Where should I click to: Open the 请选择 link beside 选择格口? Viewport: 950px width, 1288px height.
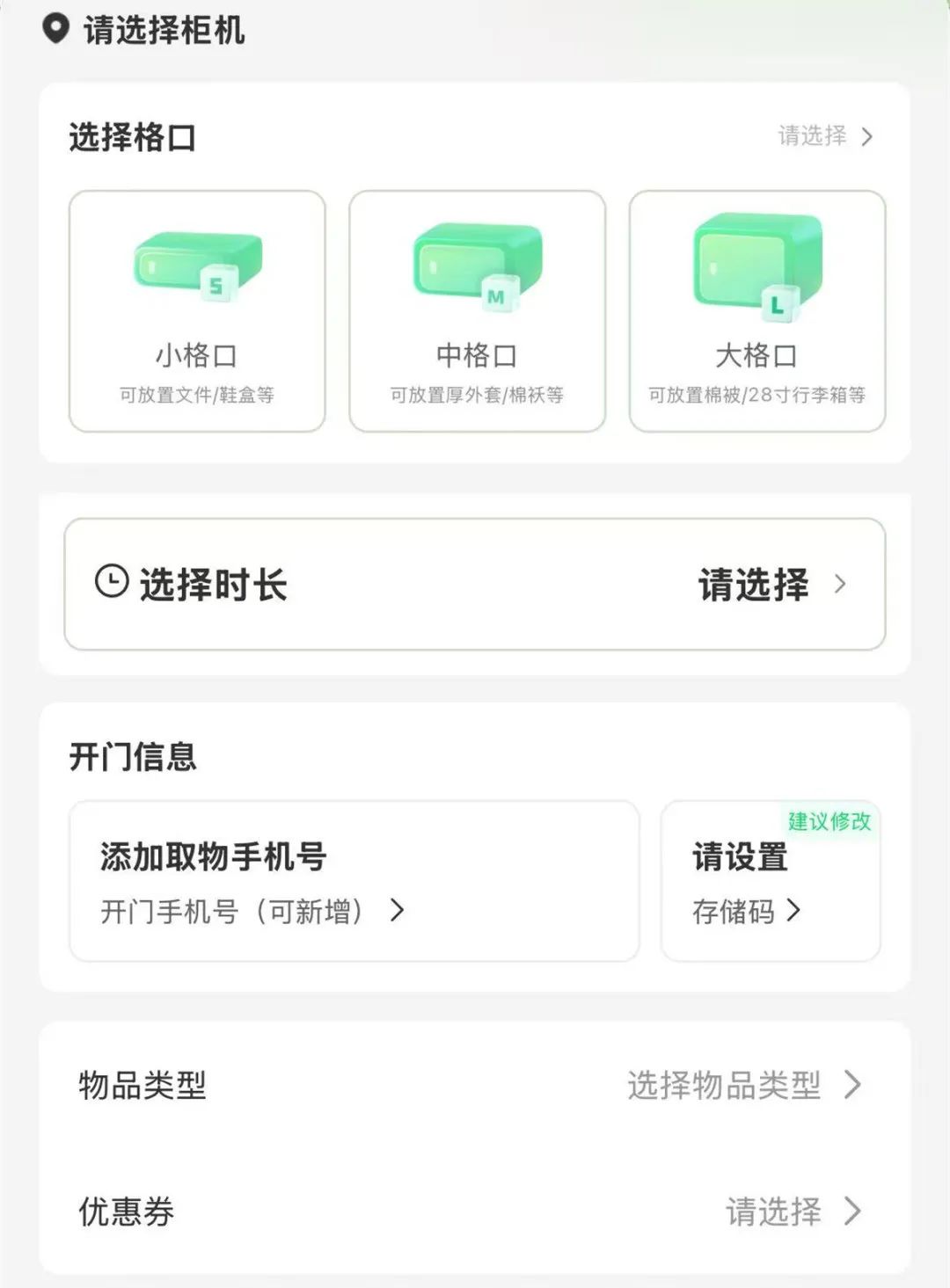tap(824, 136)
